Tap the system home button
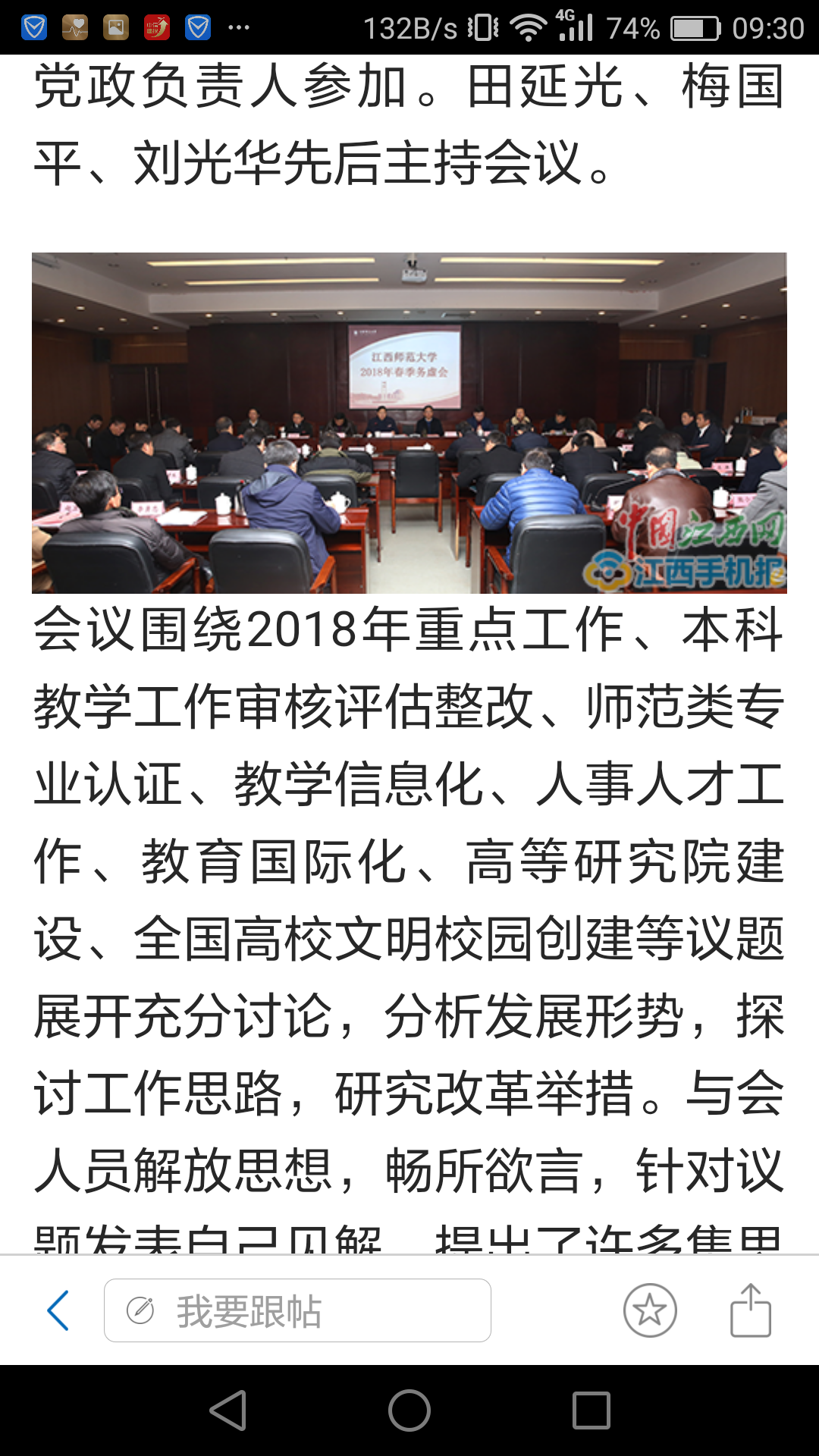The image size is (819, 1456). [409, 1410]
